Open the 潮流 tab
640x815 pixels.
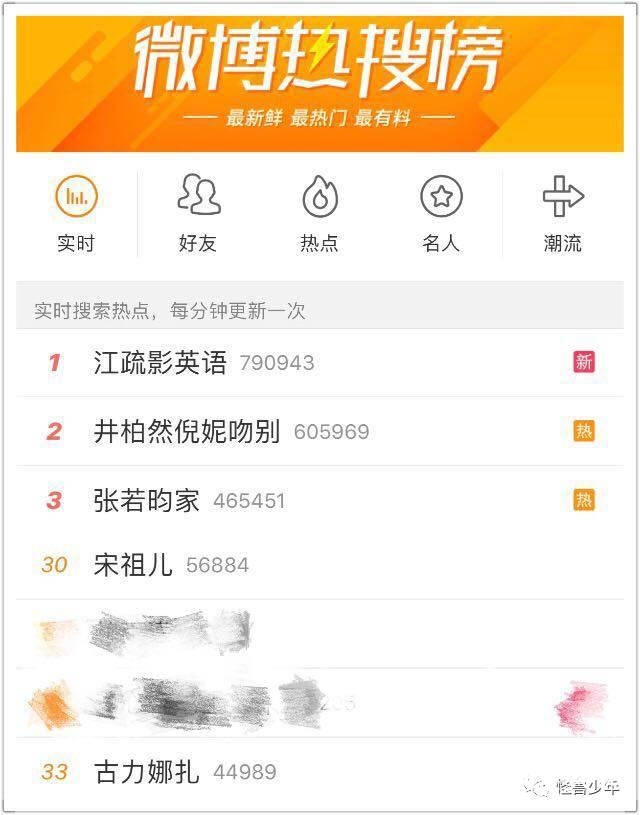point(563,213)
